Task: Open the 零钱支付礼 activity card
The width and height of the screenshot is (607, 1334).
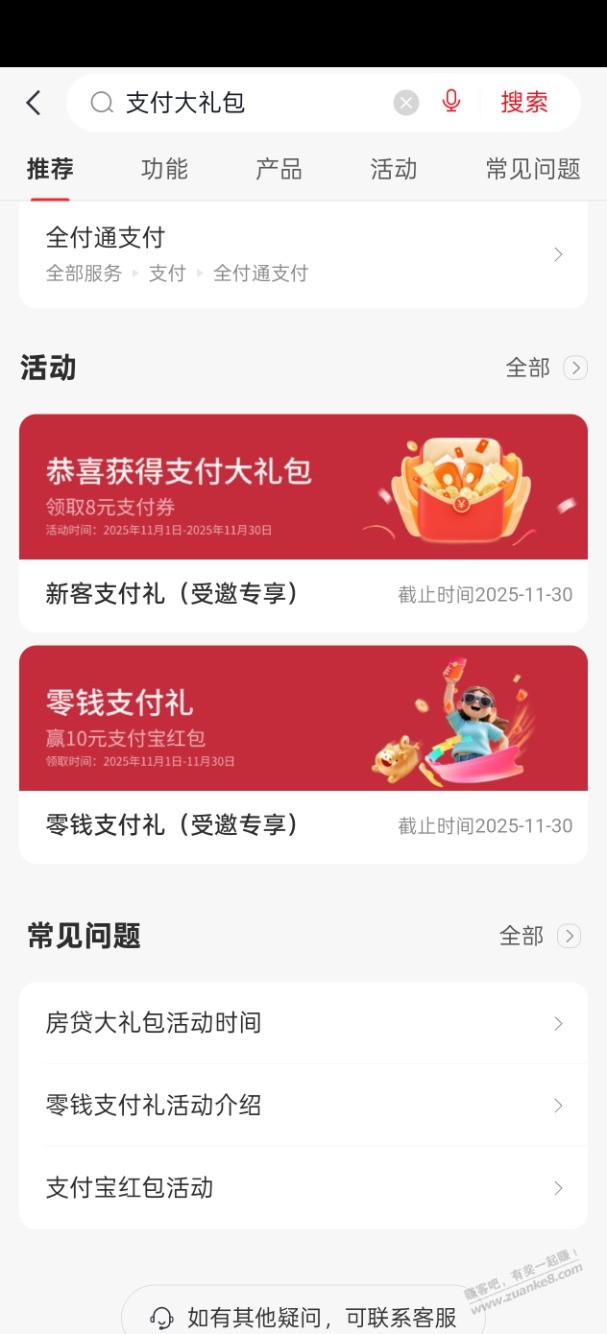Action: (x=303, y=753)
